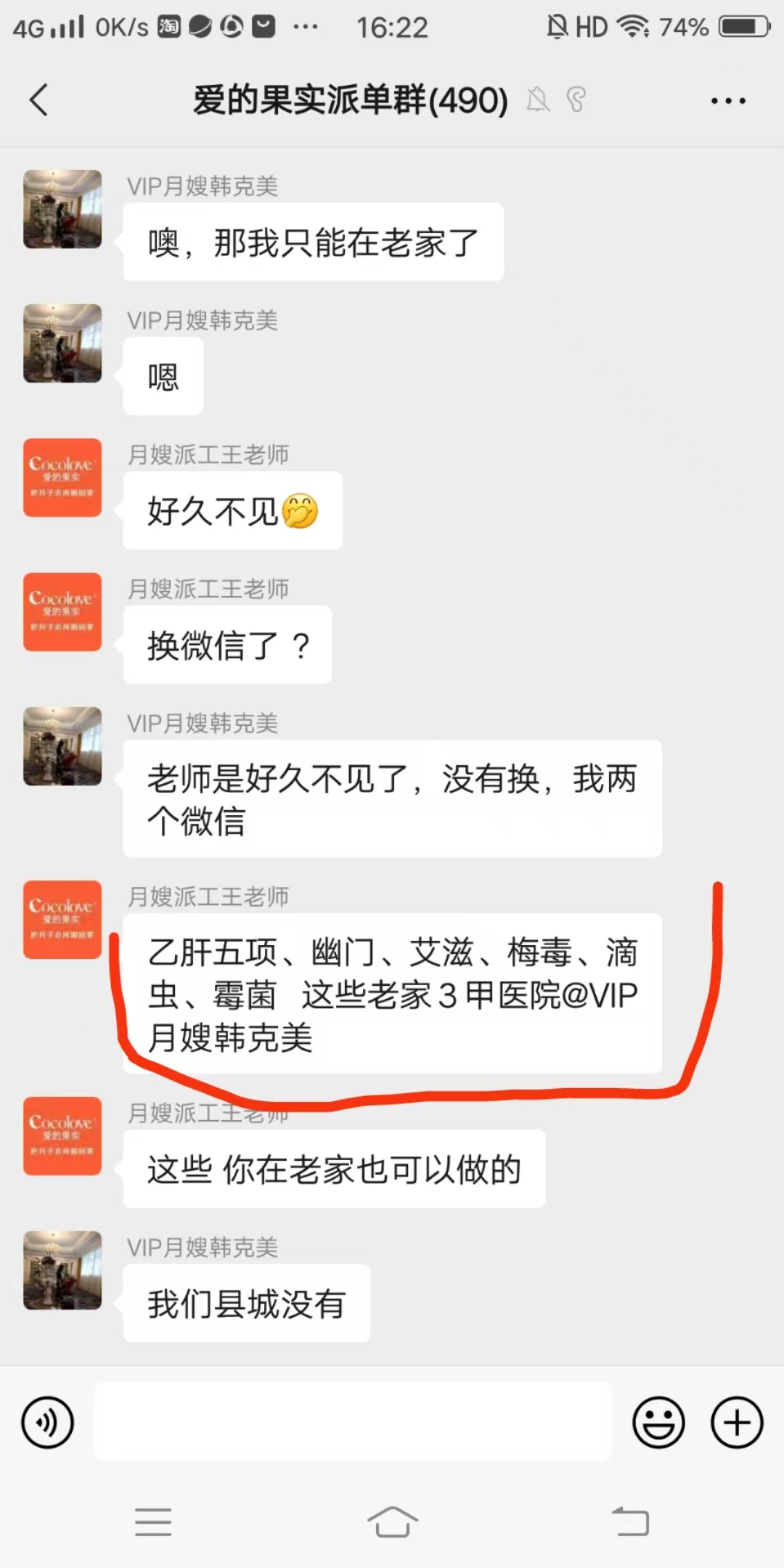Open avatar of sender of '我们县城没有'
Image resolution: width=784 pixels, height=1568 pixels.
pos(62,1270)
